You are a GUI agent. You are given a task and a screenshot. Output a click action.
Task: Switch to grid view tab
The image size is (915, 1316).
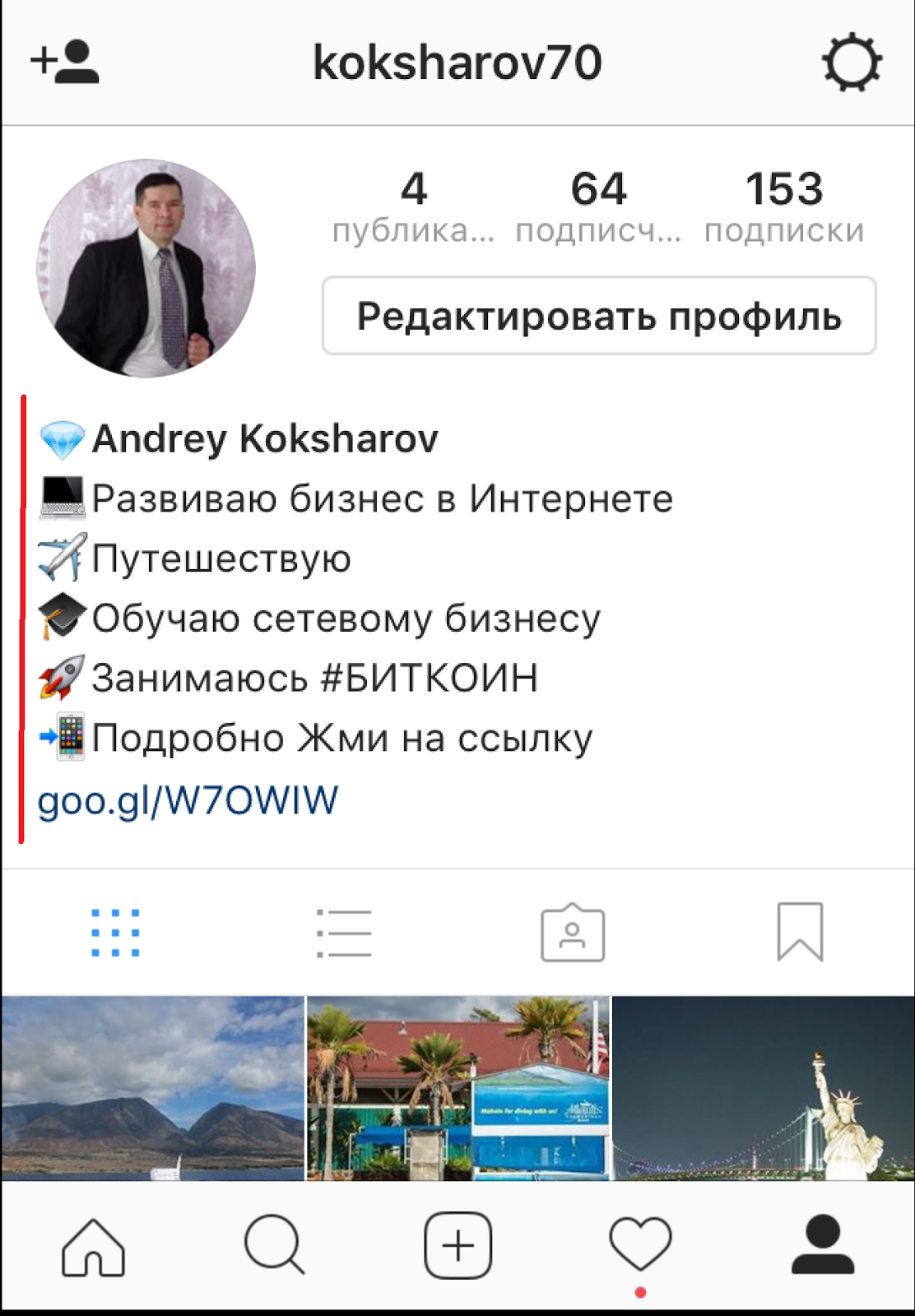coord(115,934)
